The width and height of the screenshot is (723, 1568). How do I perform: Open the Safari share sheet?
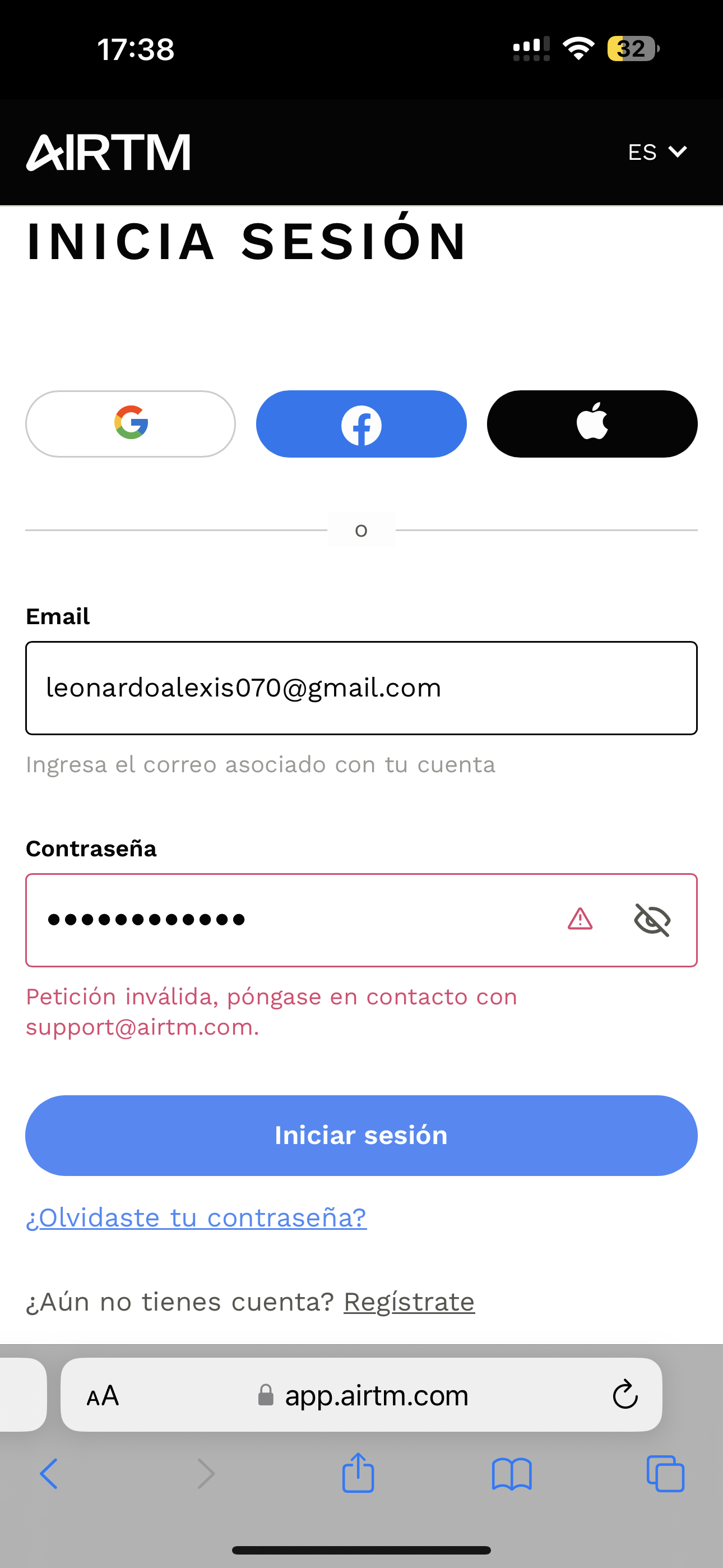[358, 1473]
